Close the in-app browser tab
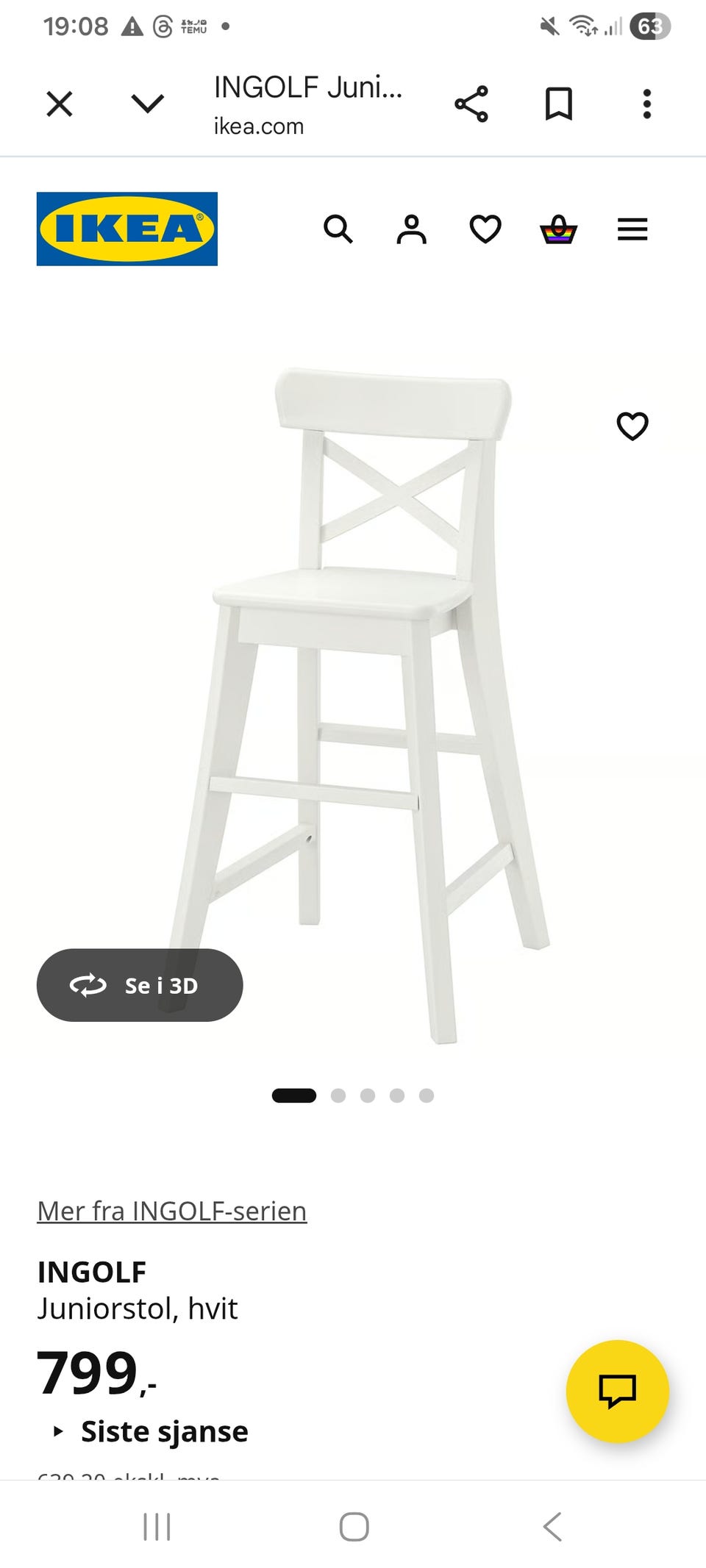The height and width of the screenshot is (1568, 706). pos(60,104)
